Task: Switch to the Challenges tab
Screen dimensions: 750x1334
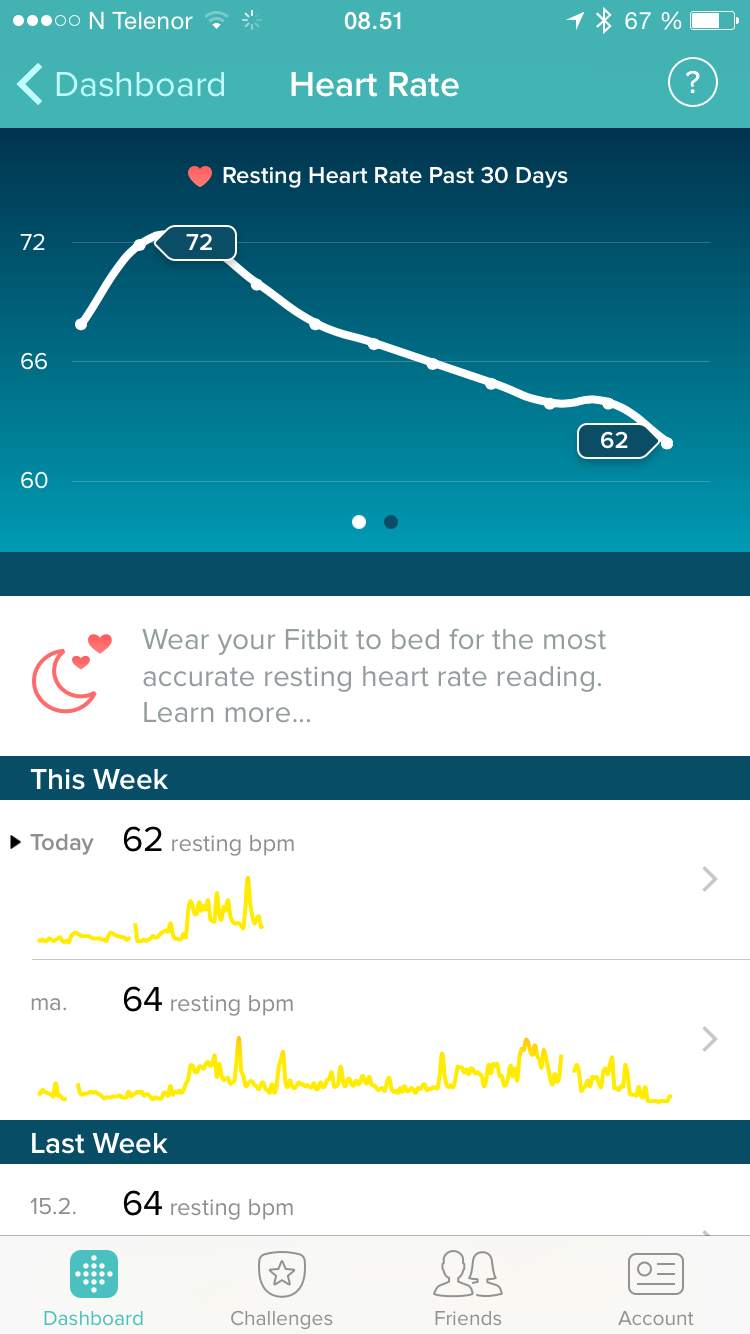Action: click(x=282, y=1289)
